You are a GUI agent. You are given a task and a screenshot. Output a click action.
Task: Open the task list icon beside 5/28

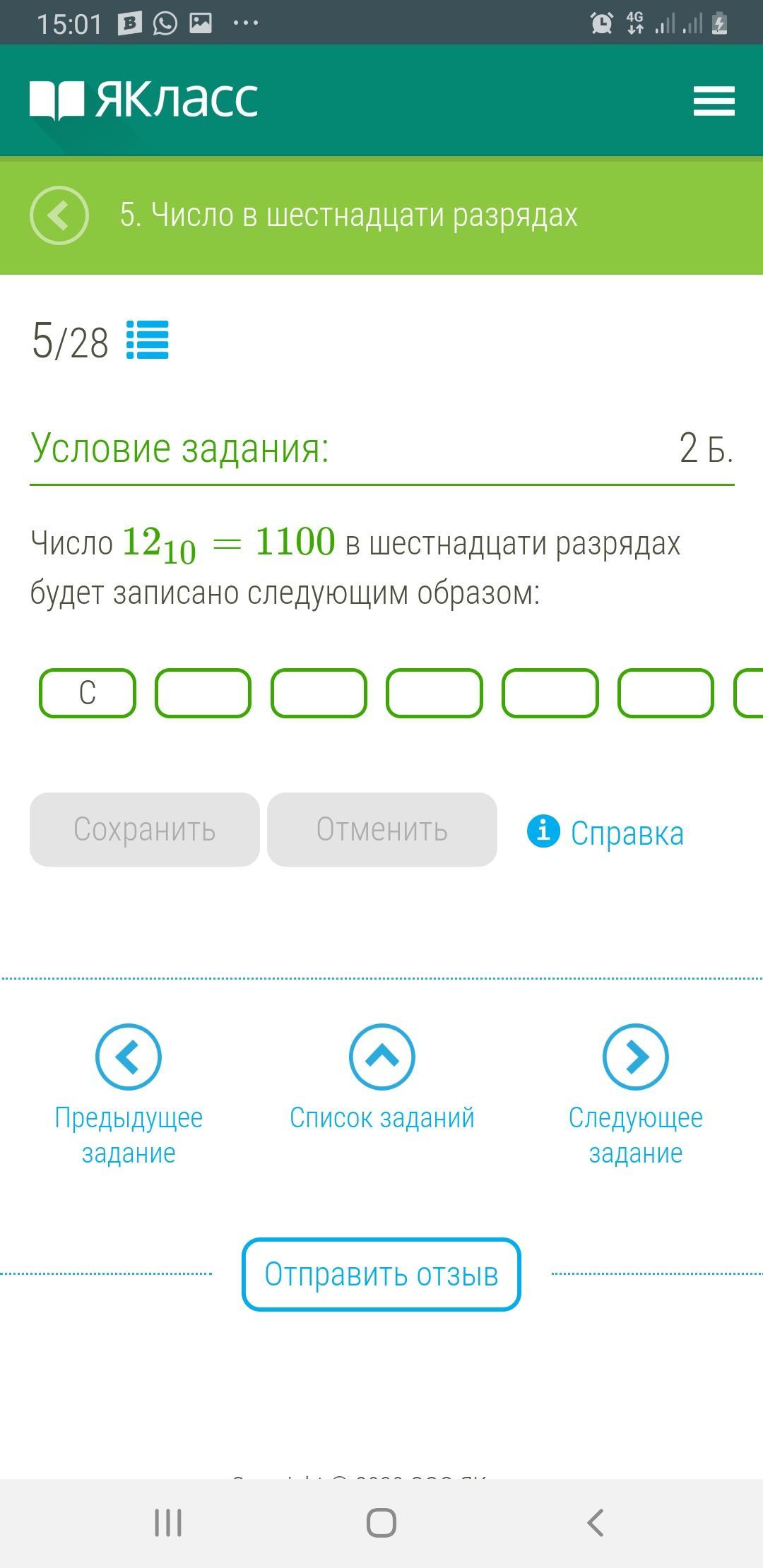click(x=147, y=340)
